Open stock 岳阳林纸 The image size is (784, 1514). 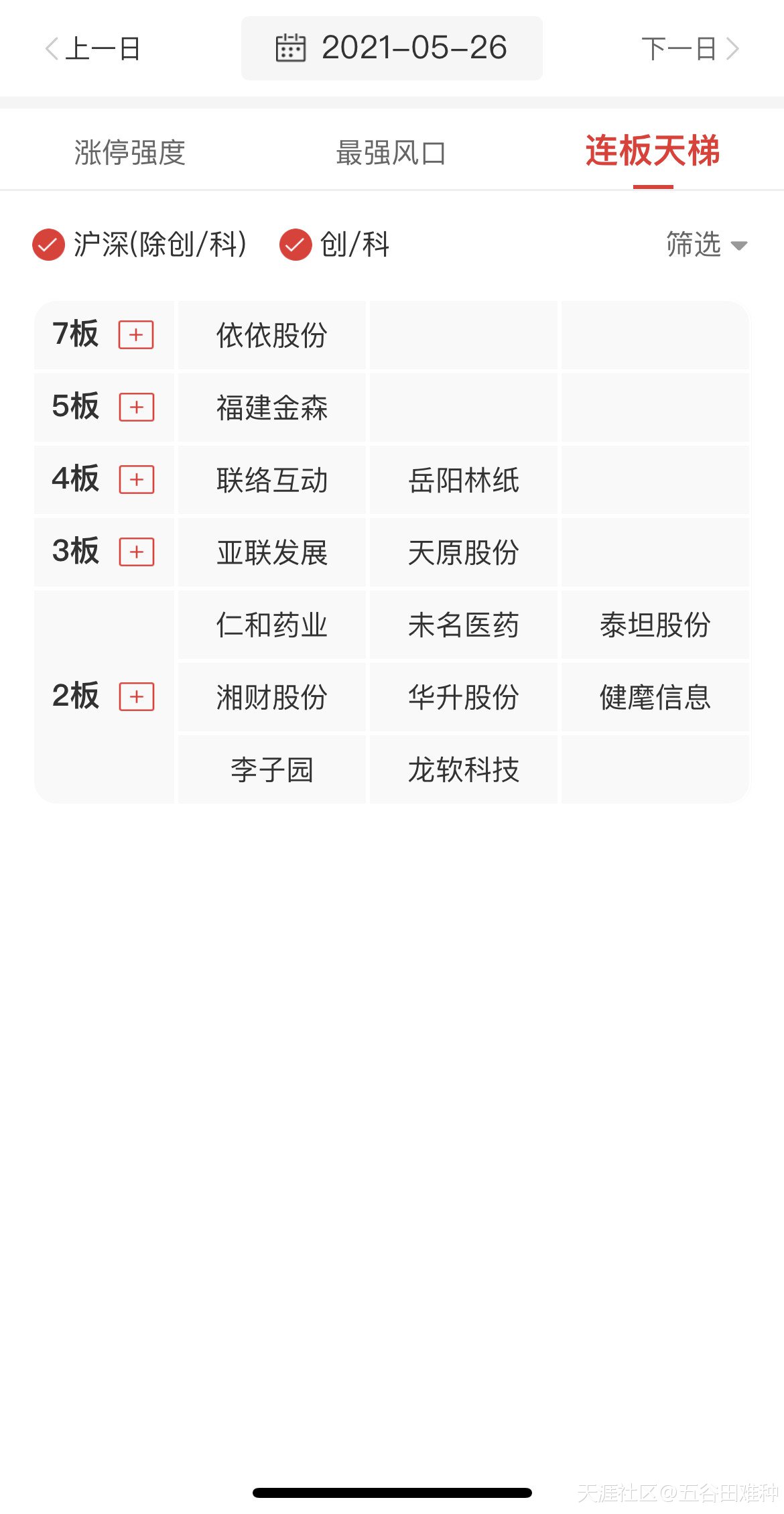coord(464,480)
